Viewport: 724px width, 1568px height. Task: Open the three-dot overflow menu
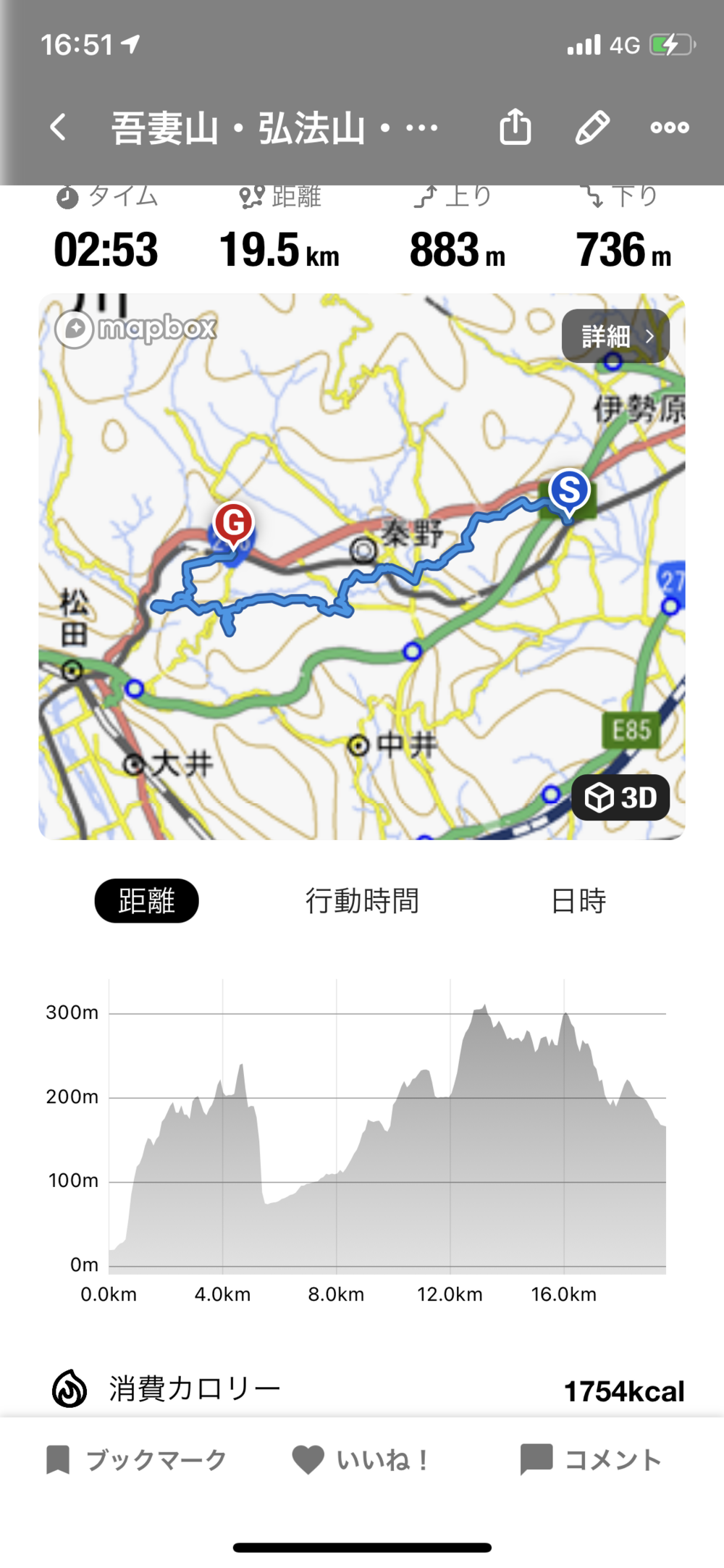pos(670,127)
